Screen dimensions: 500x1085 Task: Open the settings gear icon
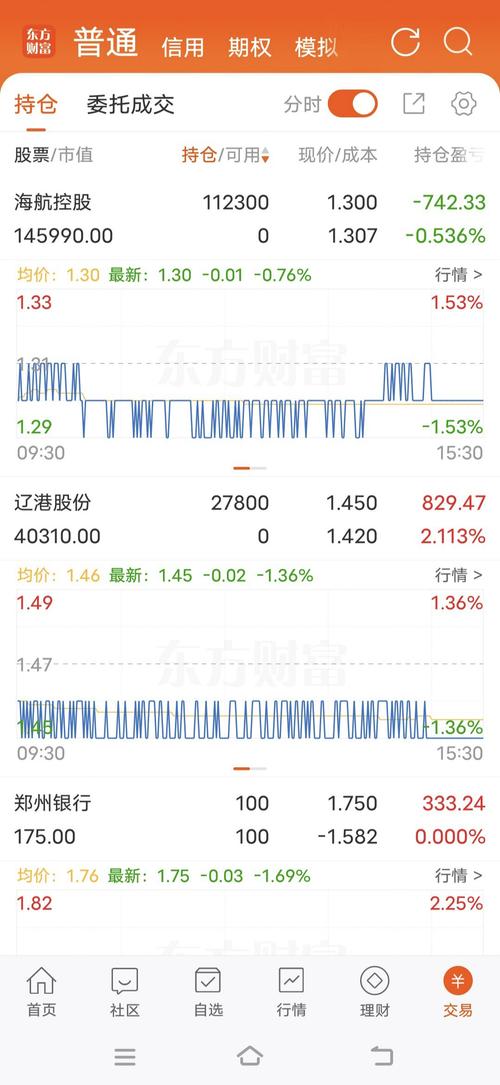(x=463, y=104)
